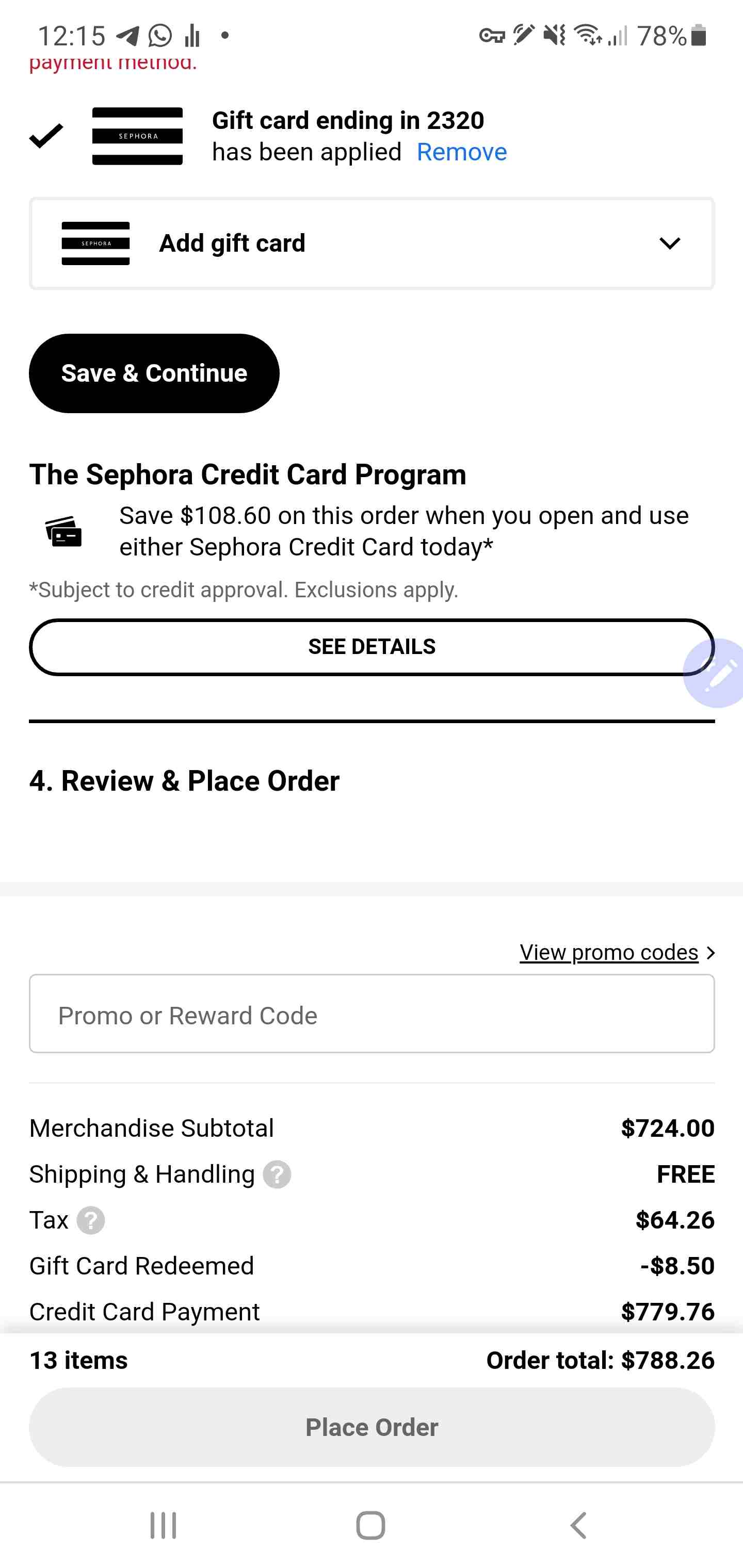Image resolution: width=743 pixels, height=1568 pixels.
Task: Place Order for 13 items
Action: pyautogui.click(x=372, y=1427)
